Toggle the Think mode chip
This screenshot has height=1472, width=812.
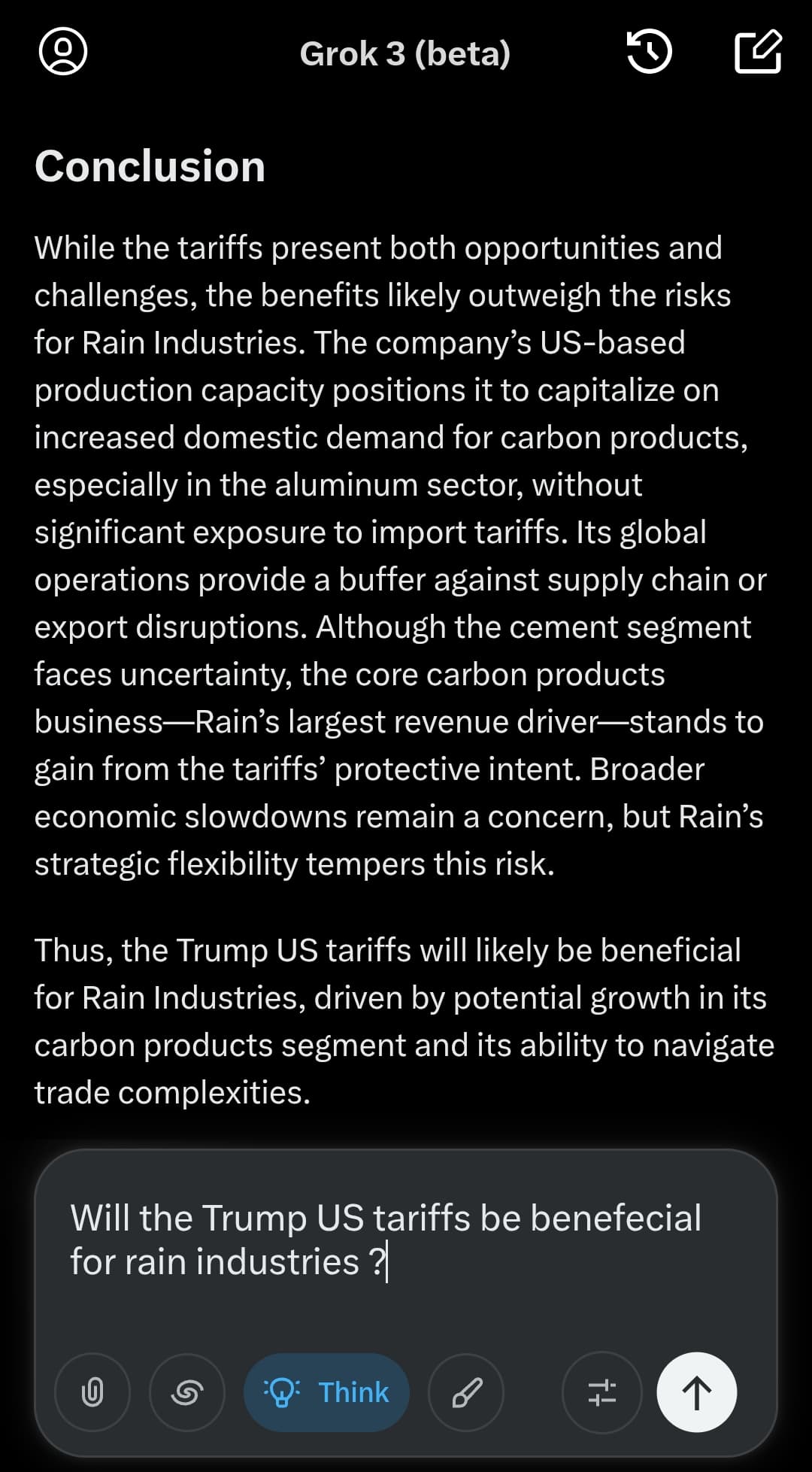click(x=326, y=1392)
